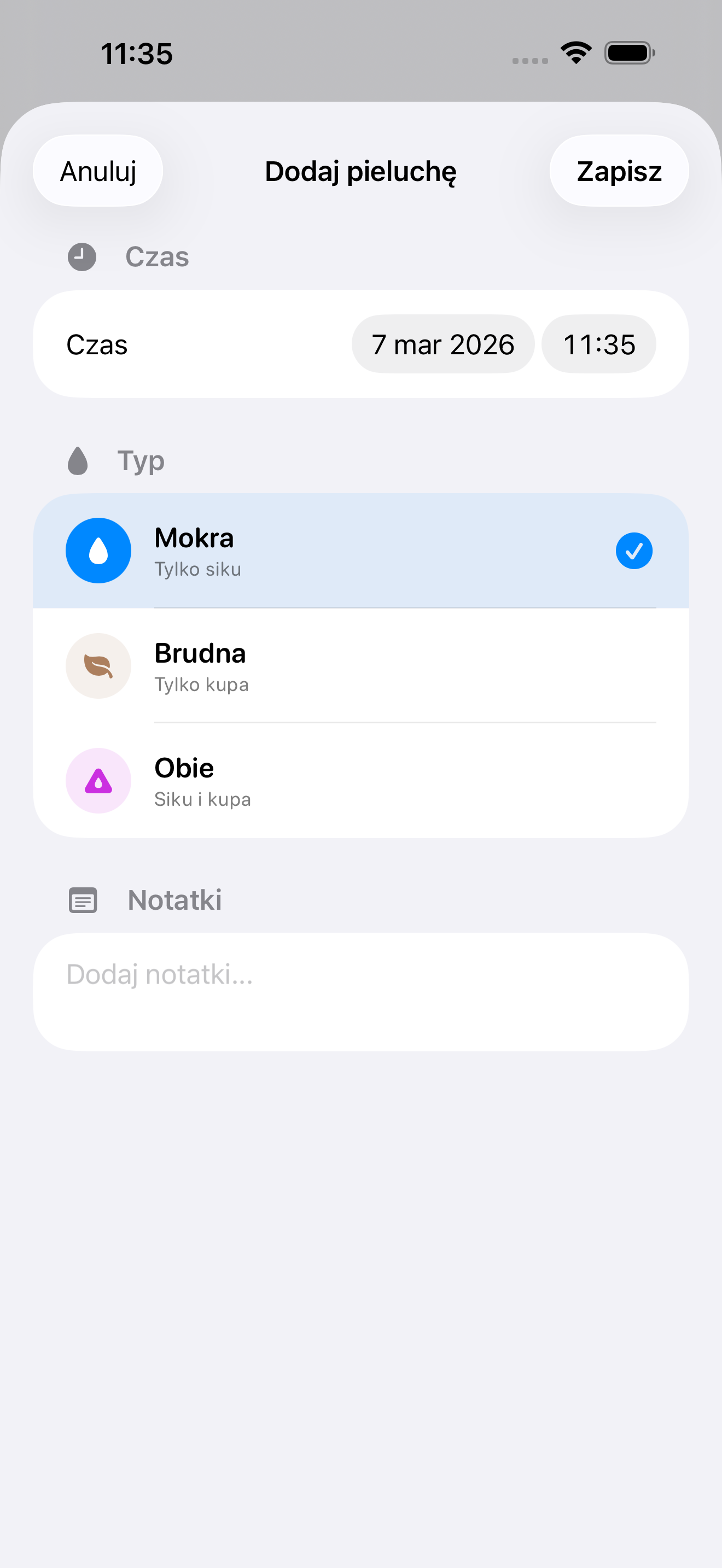Open the time picker showing 11:35
This screenshot has height=1568, width=722.
(598, 344)
